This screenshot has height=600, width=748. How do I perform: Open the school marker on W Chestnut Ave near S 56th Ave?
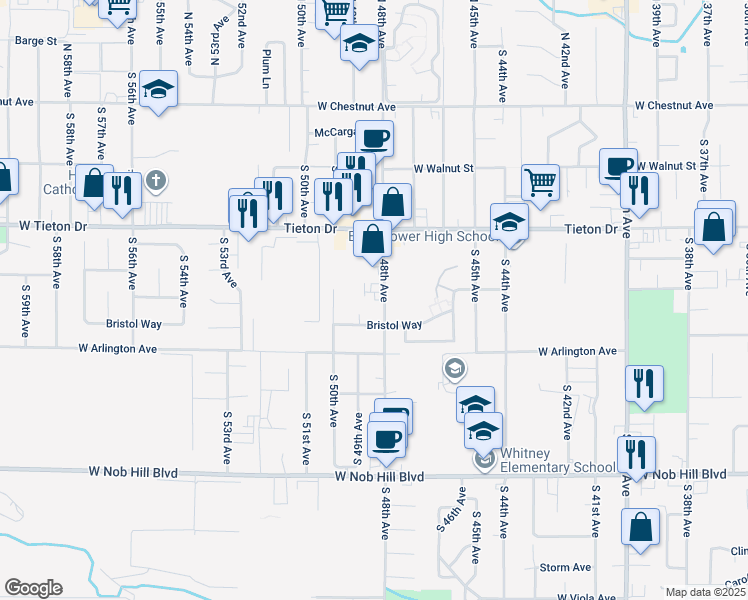point(158,90)
